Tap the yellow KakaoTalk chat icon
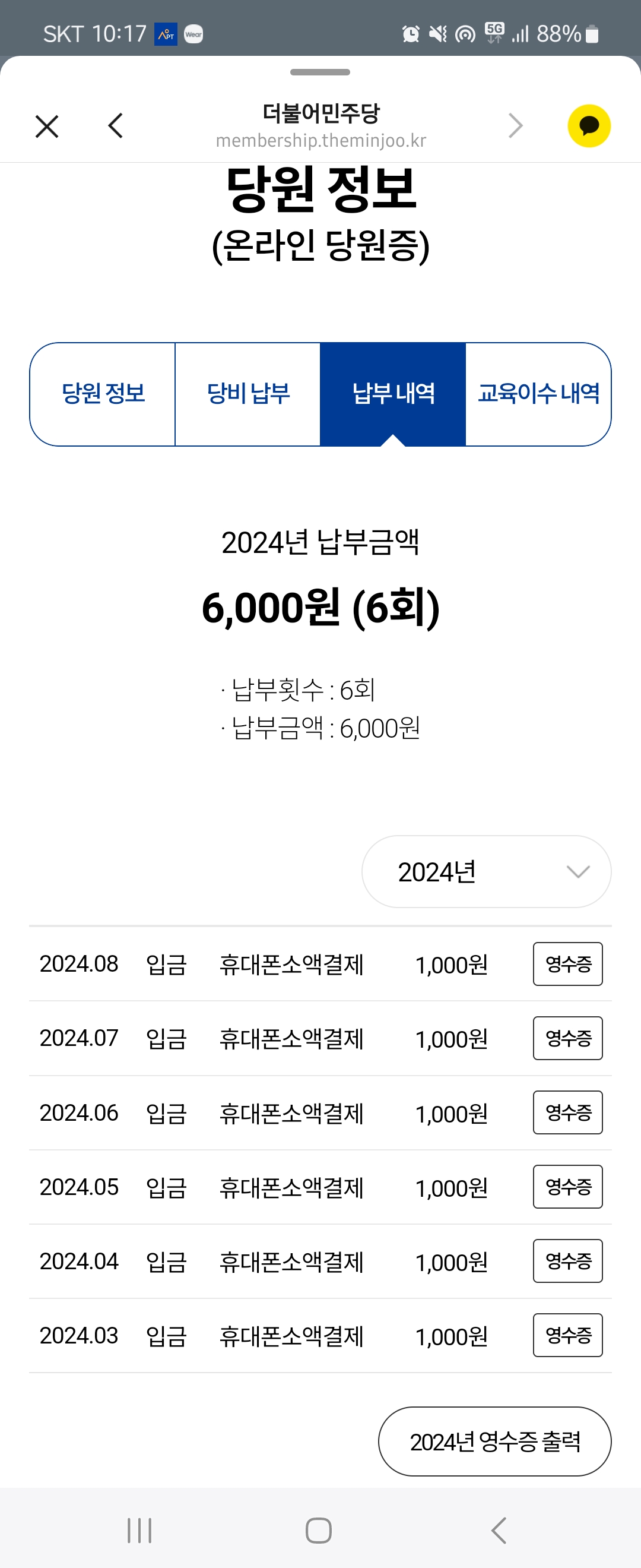Image resolution: width=641 pixels, height=1568 pixels. 588,126
